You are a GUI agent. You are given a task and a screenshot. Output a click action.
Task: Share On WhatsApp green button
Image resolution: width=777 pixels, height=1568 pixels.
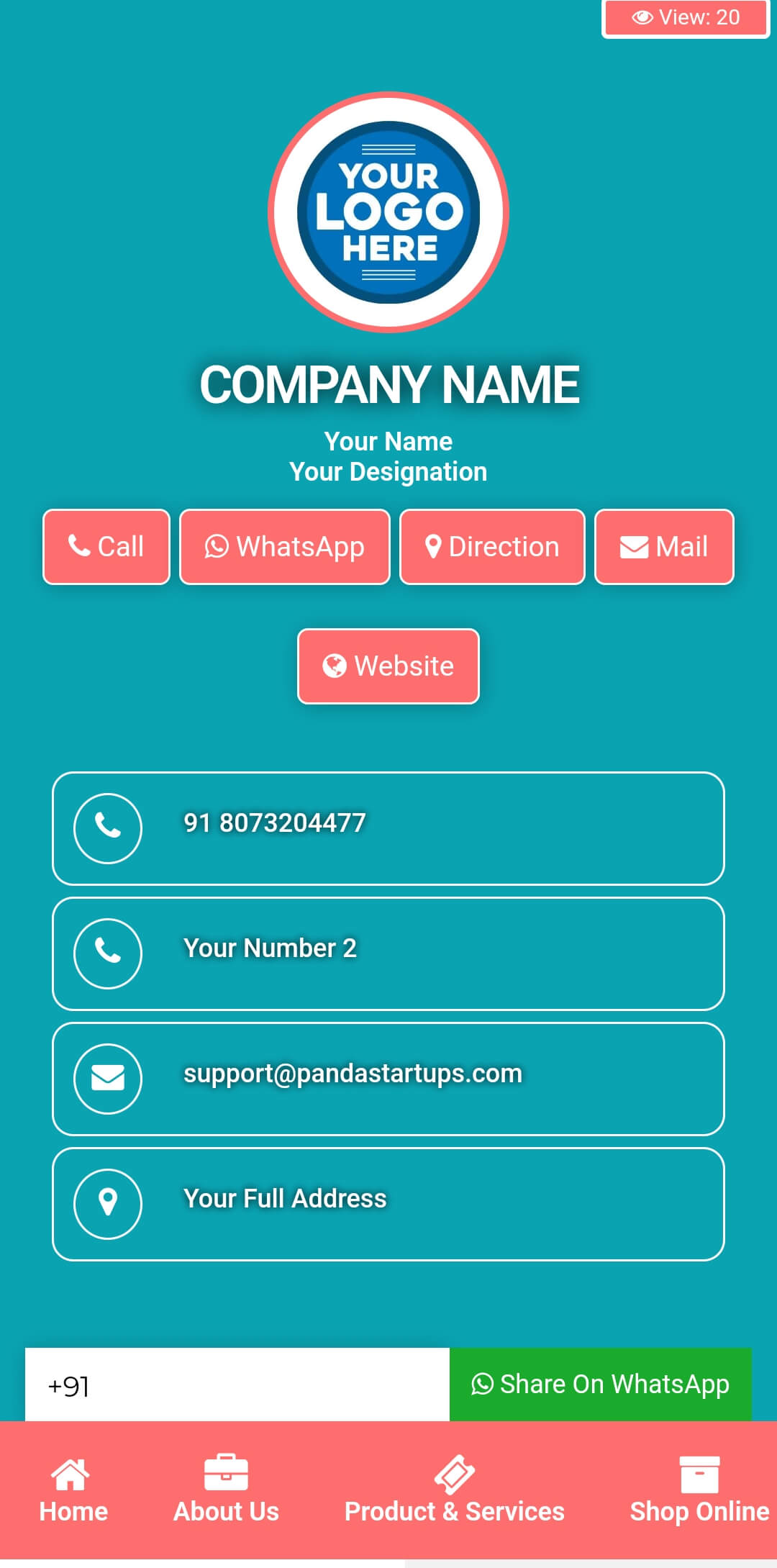(x=601, y=1385)
